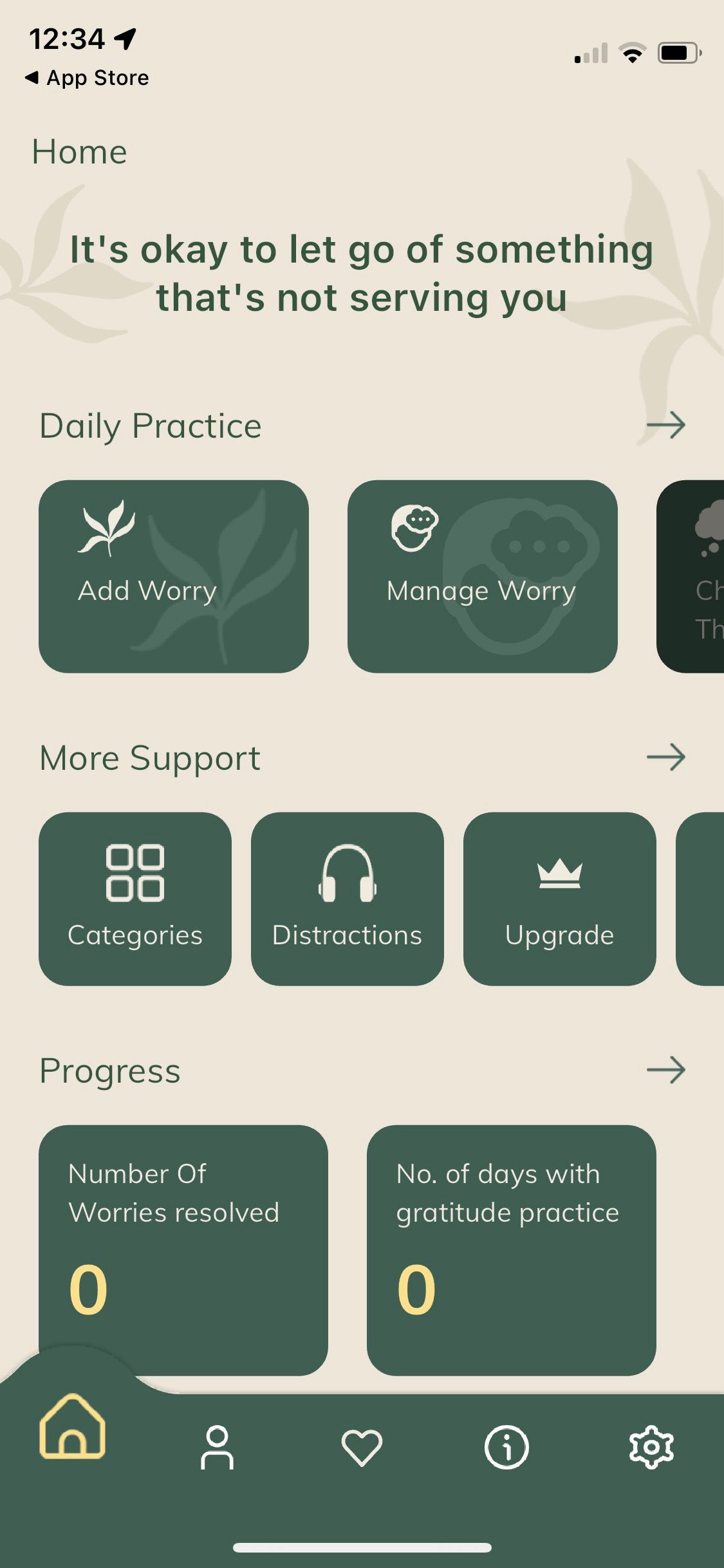Screen dimensions: 724x1568
Task: Expand More Support with its arrow
Action: point(665,757)
